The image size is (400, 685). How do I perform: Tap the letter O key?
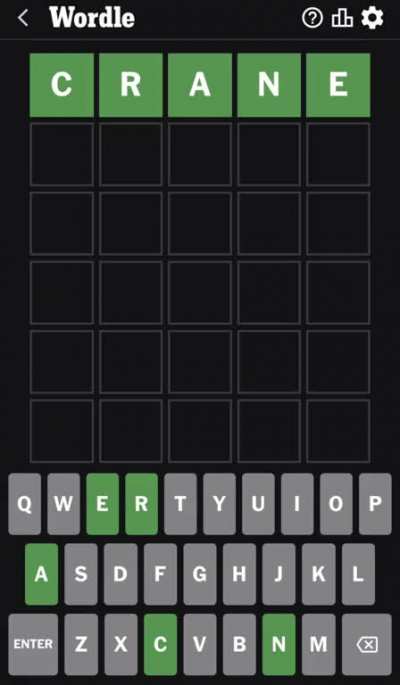coord(336,504)
